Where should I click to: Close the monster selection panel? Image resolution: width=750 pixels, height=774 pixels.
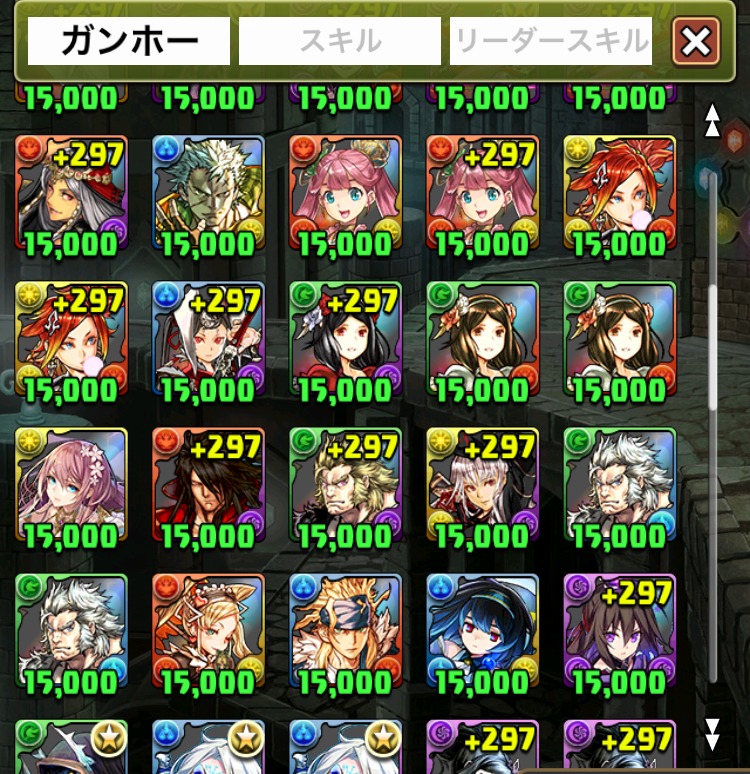coord(696,41)
